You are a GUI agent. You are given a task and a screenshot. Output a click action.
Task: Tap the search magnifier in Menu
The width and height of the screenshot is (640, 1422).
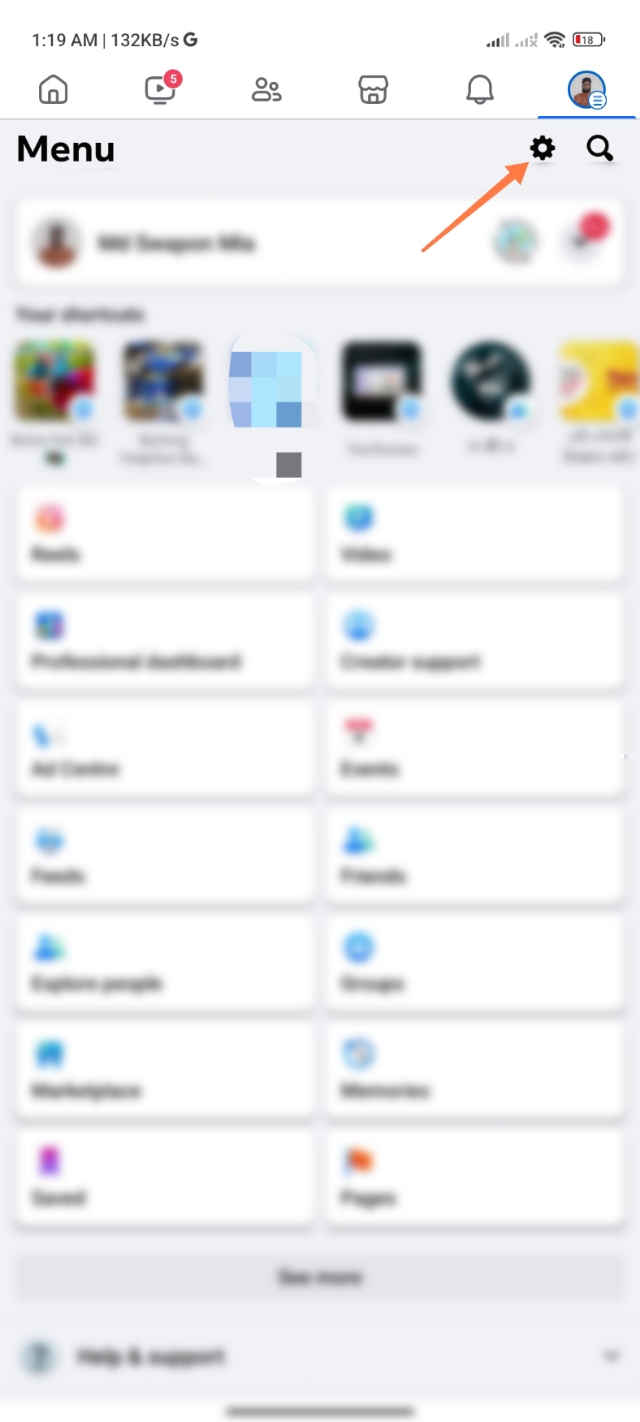click(599, 149)
